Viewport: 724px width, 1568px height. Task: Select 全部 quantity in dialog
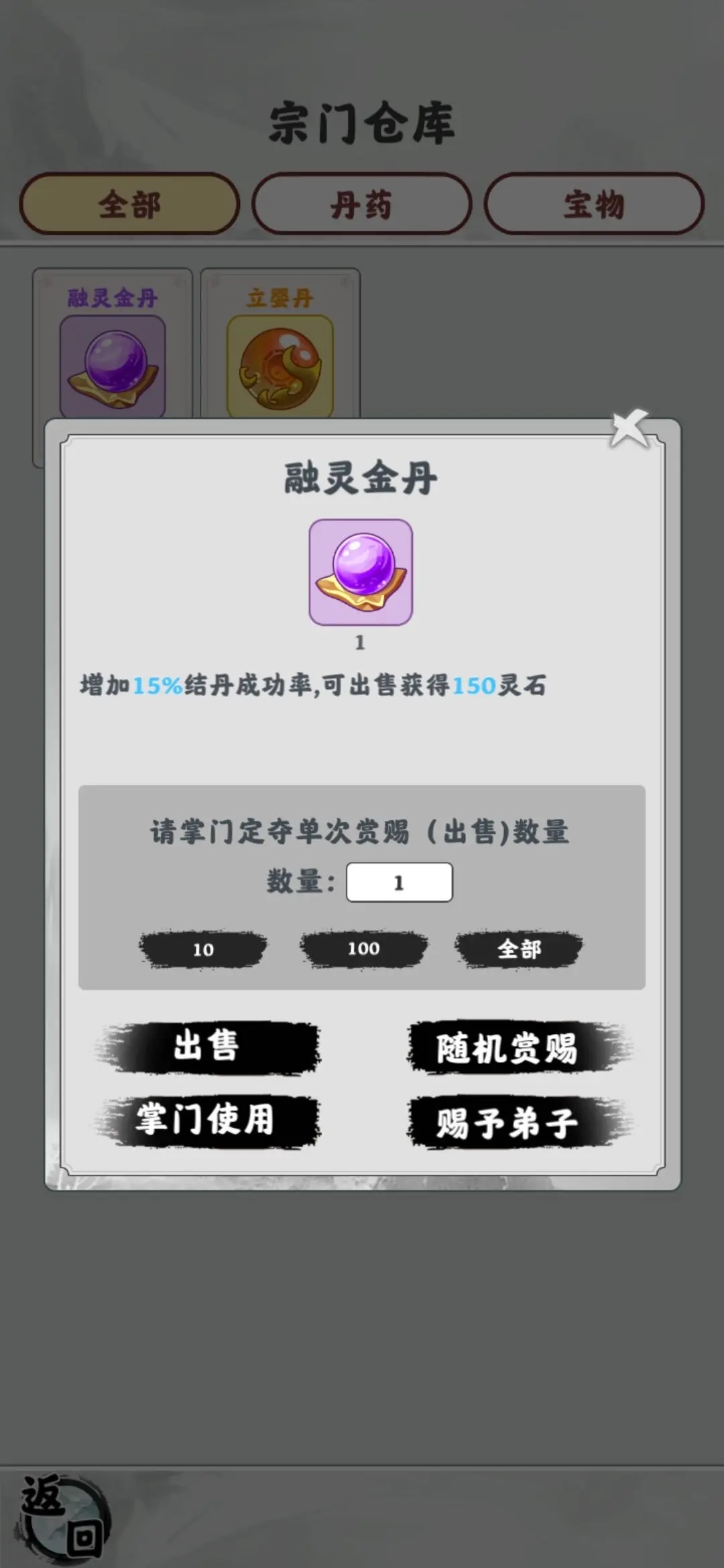519,949
